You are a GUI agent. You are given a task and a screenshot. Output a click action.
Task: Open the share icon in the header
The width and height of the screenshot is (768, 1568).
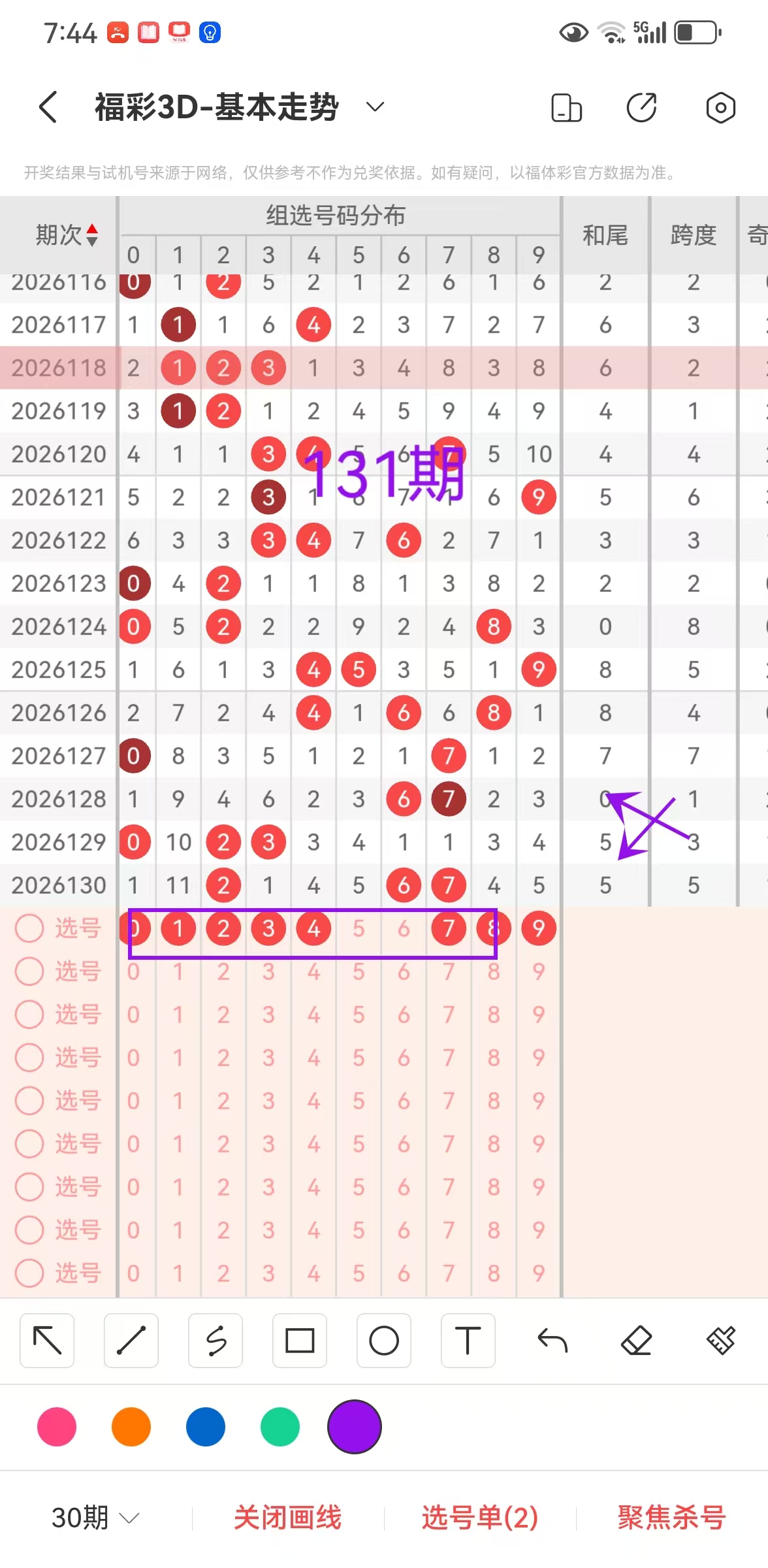[x=642, y=107]
